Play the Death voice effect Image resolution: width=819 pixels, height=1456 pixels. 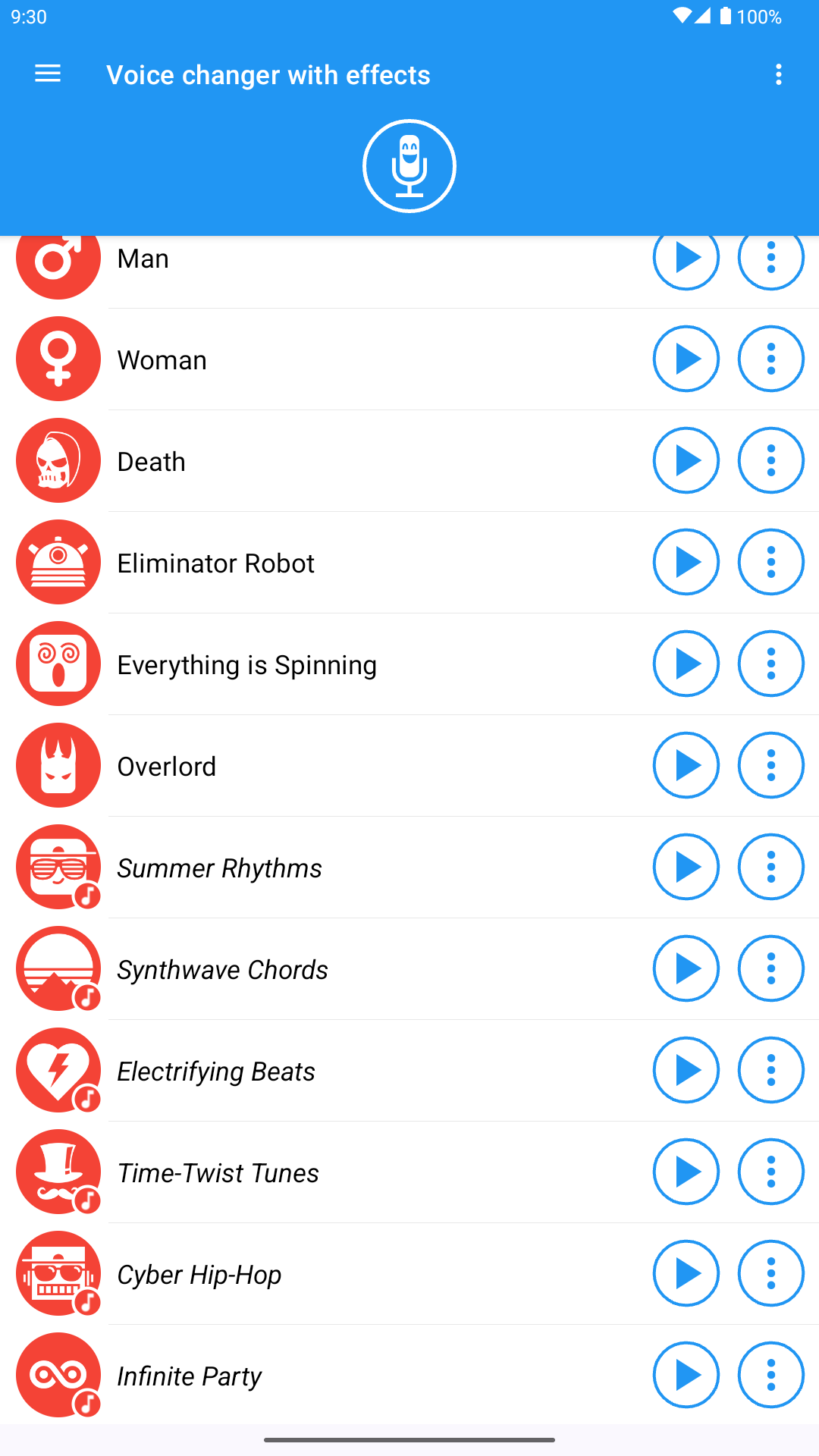click(686, 460)
